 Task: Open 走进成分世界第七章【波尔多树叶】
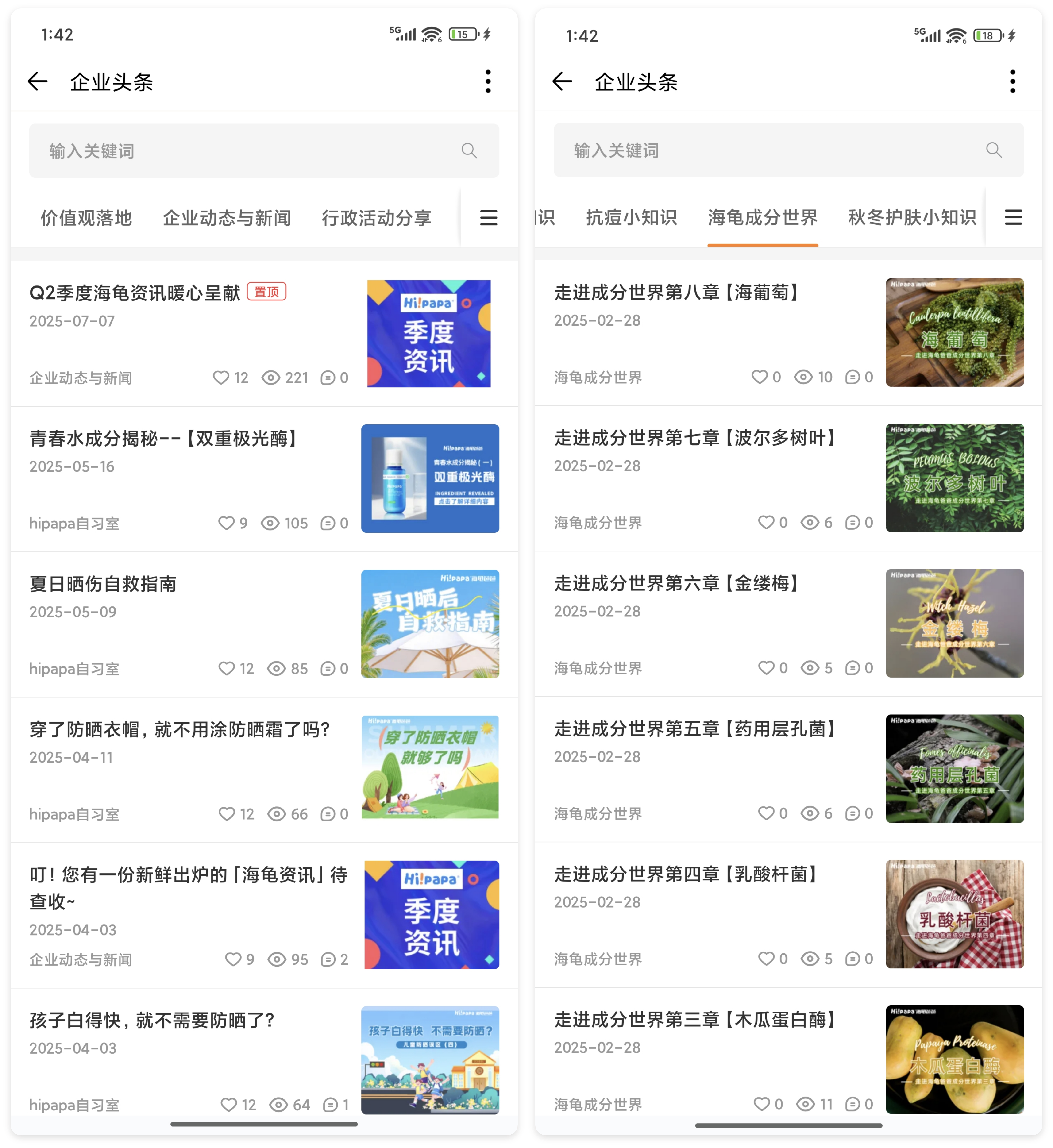[696, 438]
